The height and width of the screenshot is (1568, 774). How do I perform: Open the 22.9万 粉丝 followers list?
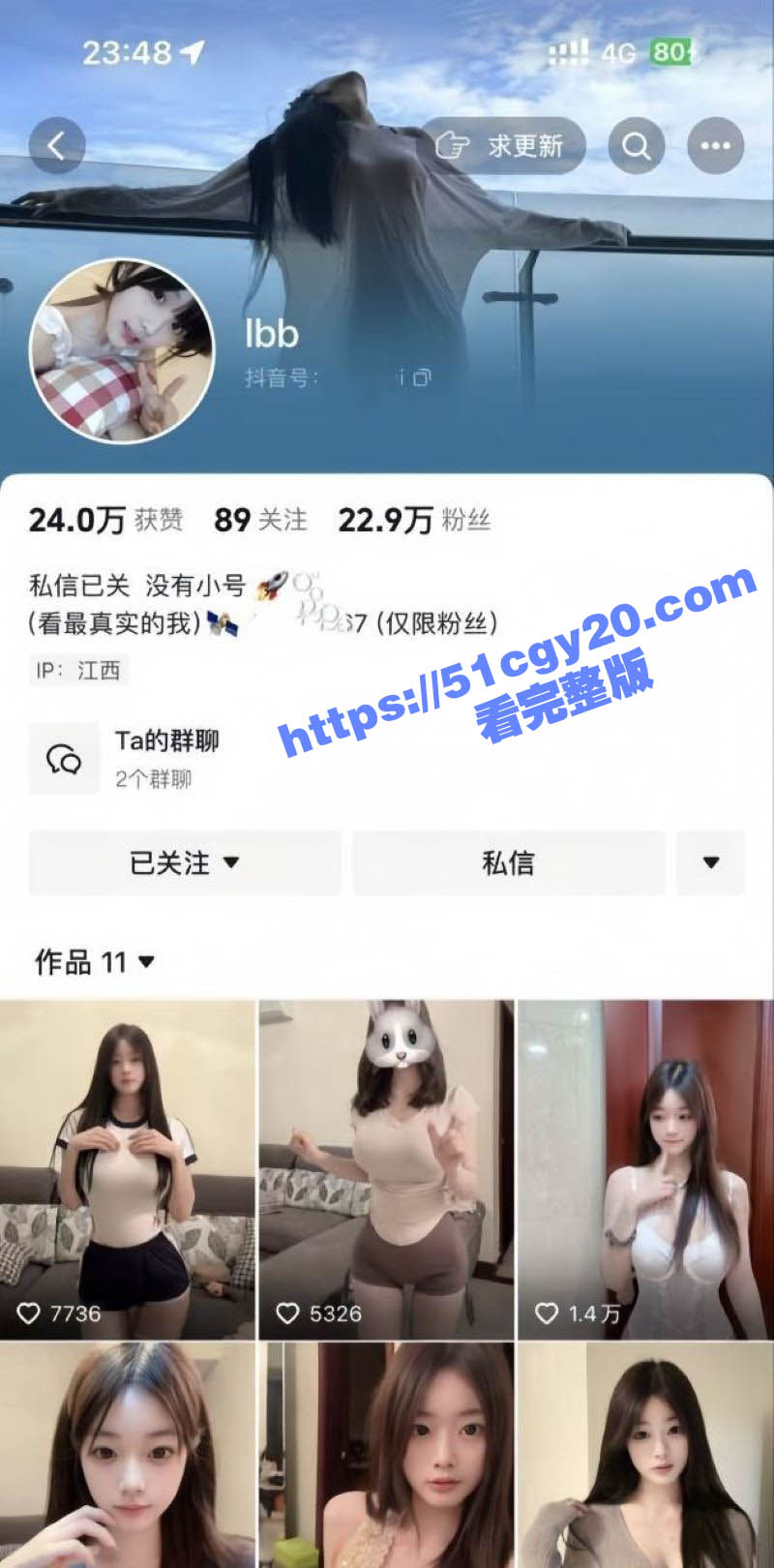click(414, 521)
